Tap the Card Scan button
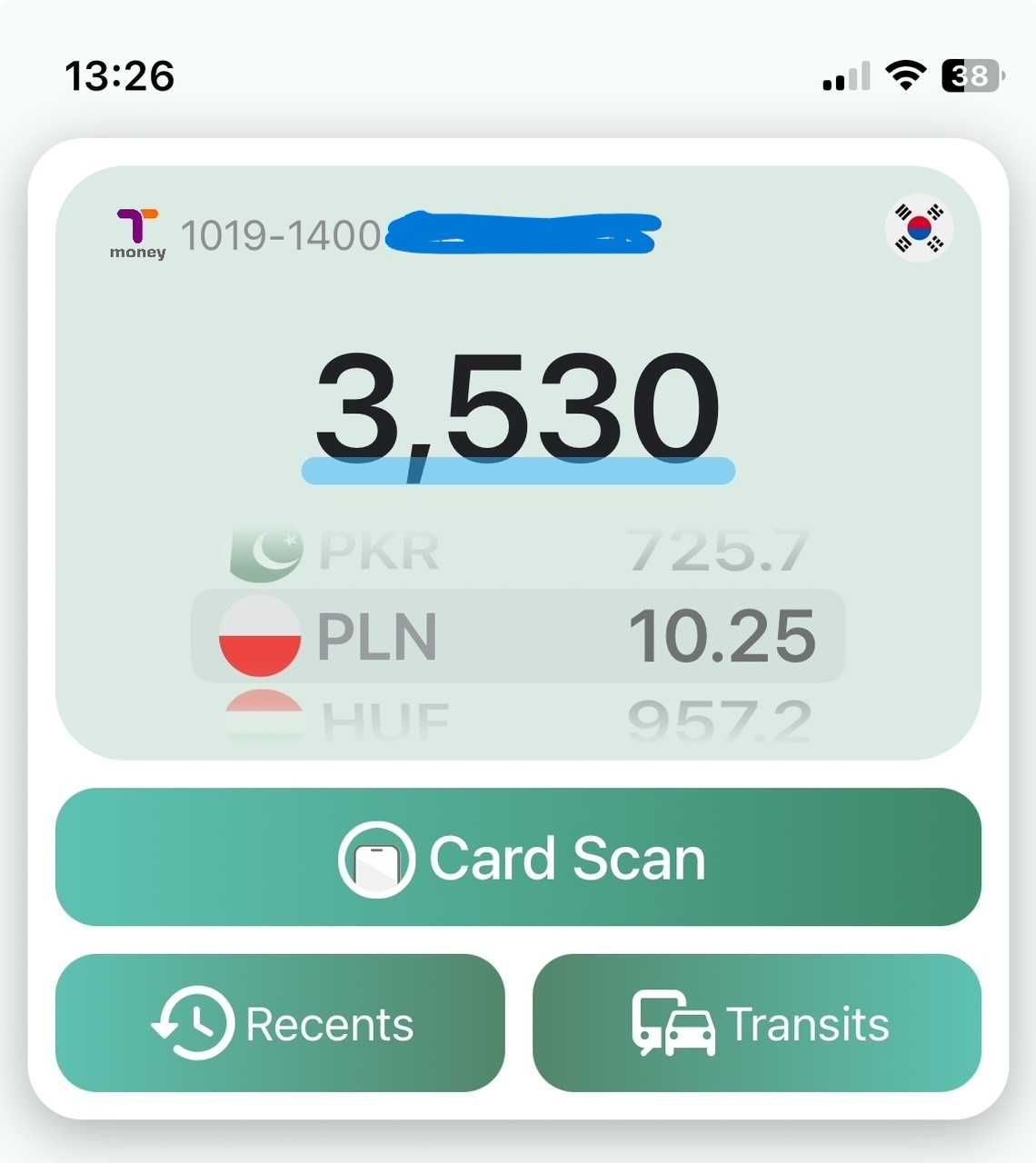1036x1163 pixels. [518, 857]
